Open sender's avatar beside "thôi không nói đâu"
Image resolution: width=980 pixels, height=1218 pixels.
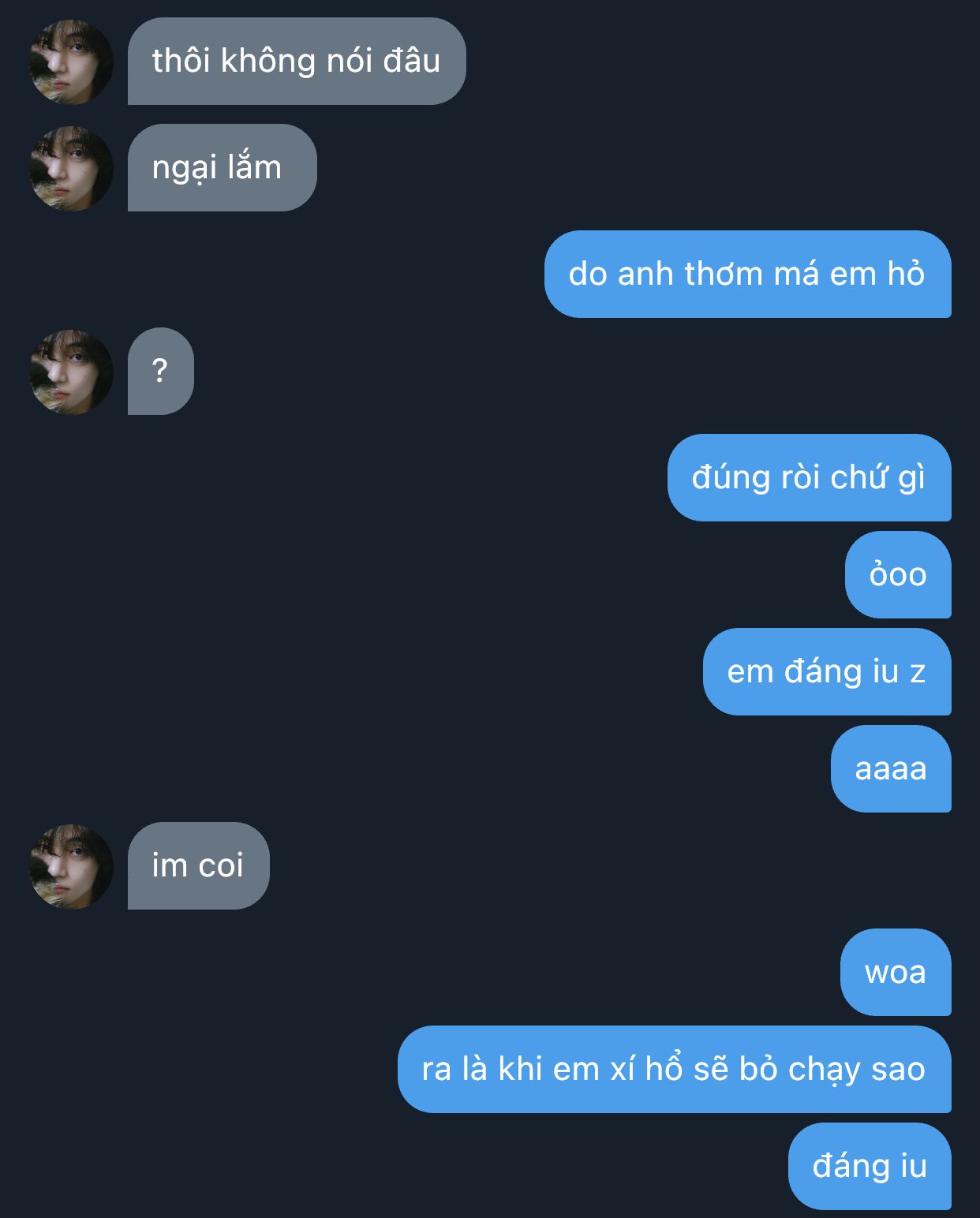(71, 62)
